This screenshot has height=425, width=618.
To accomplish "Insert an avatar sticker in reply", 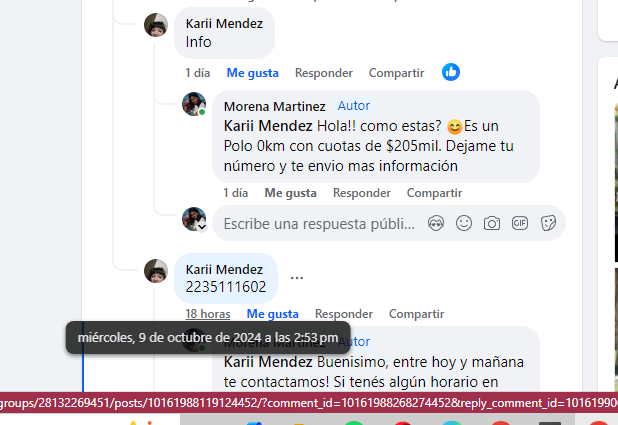I will pyautogui.click(x=436, y=223).
